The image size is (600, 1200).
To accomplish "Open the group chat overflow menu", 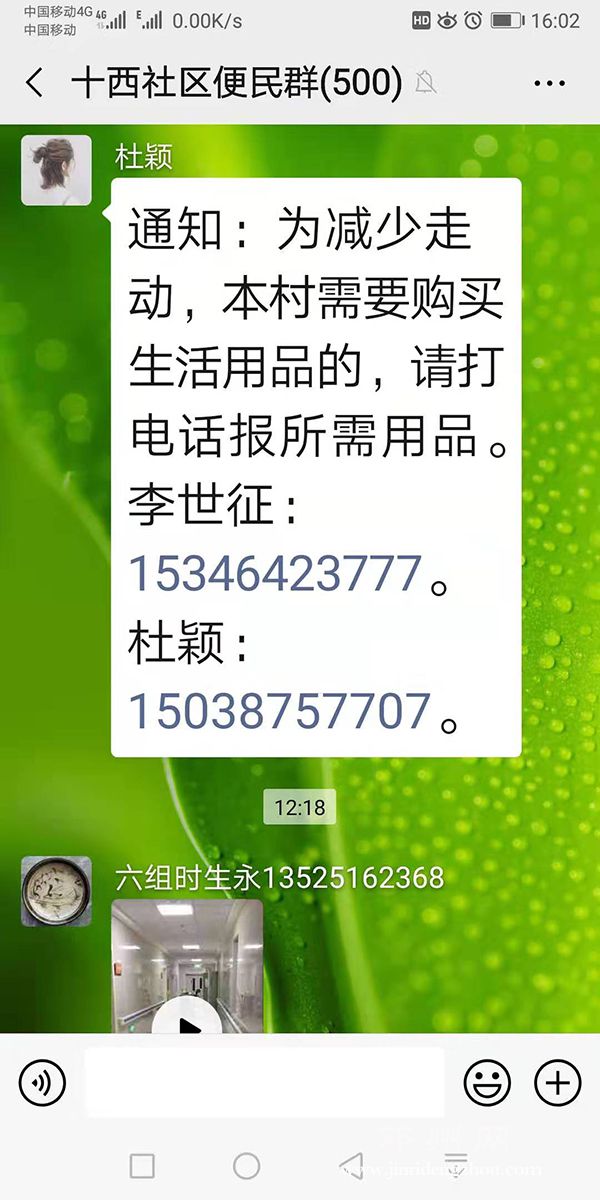I will (x=549, y=83).
